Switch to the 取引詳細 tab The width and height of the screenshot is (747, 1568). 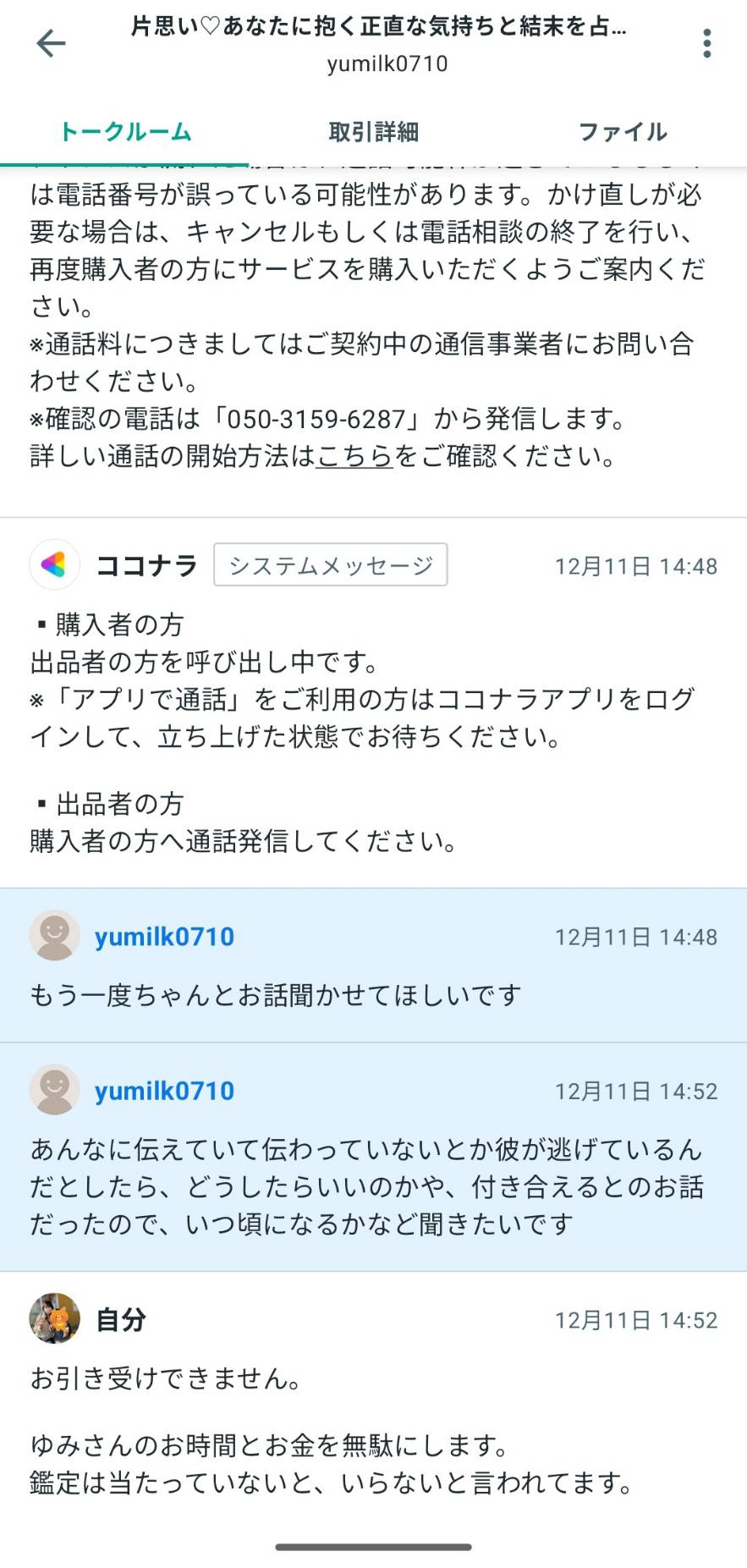373,131
